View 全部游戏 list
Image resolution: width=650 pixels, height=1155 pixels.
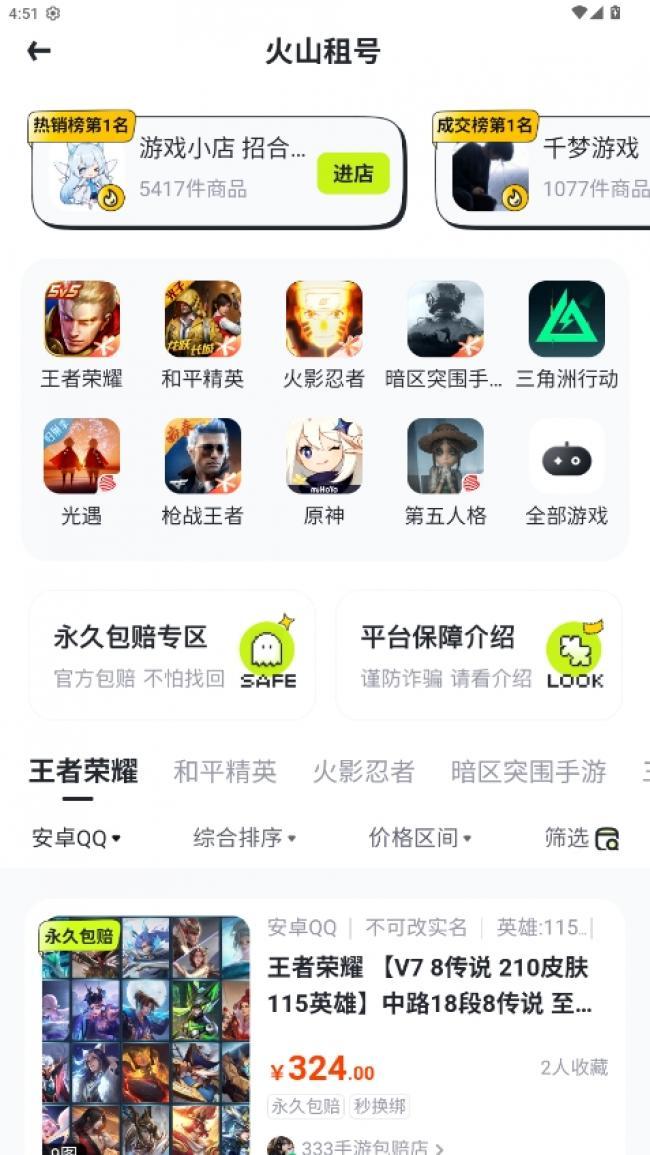tap(566, 459)
